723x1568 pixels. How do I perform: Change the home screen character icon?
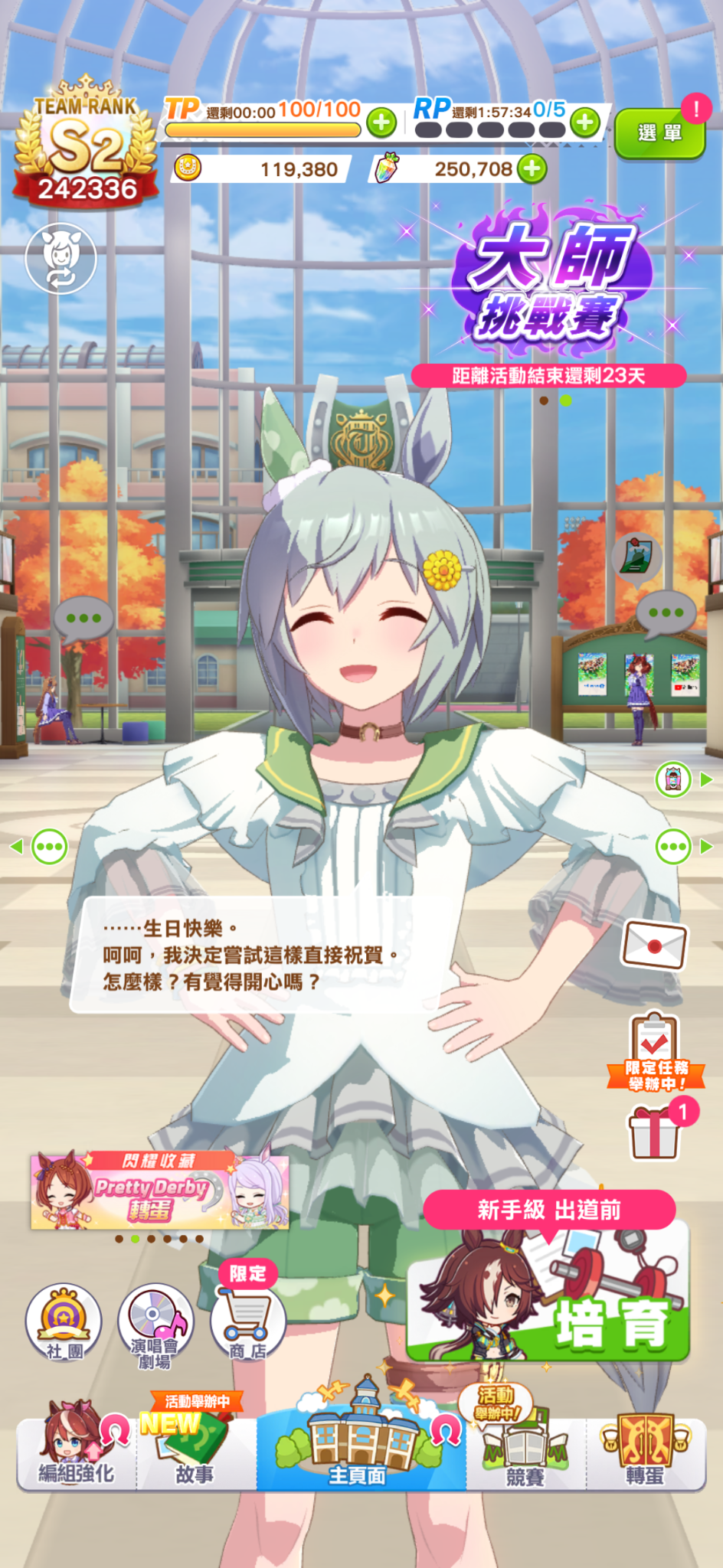[61, 259]
